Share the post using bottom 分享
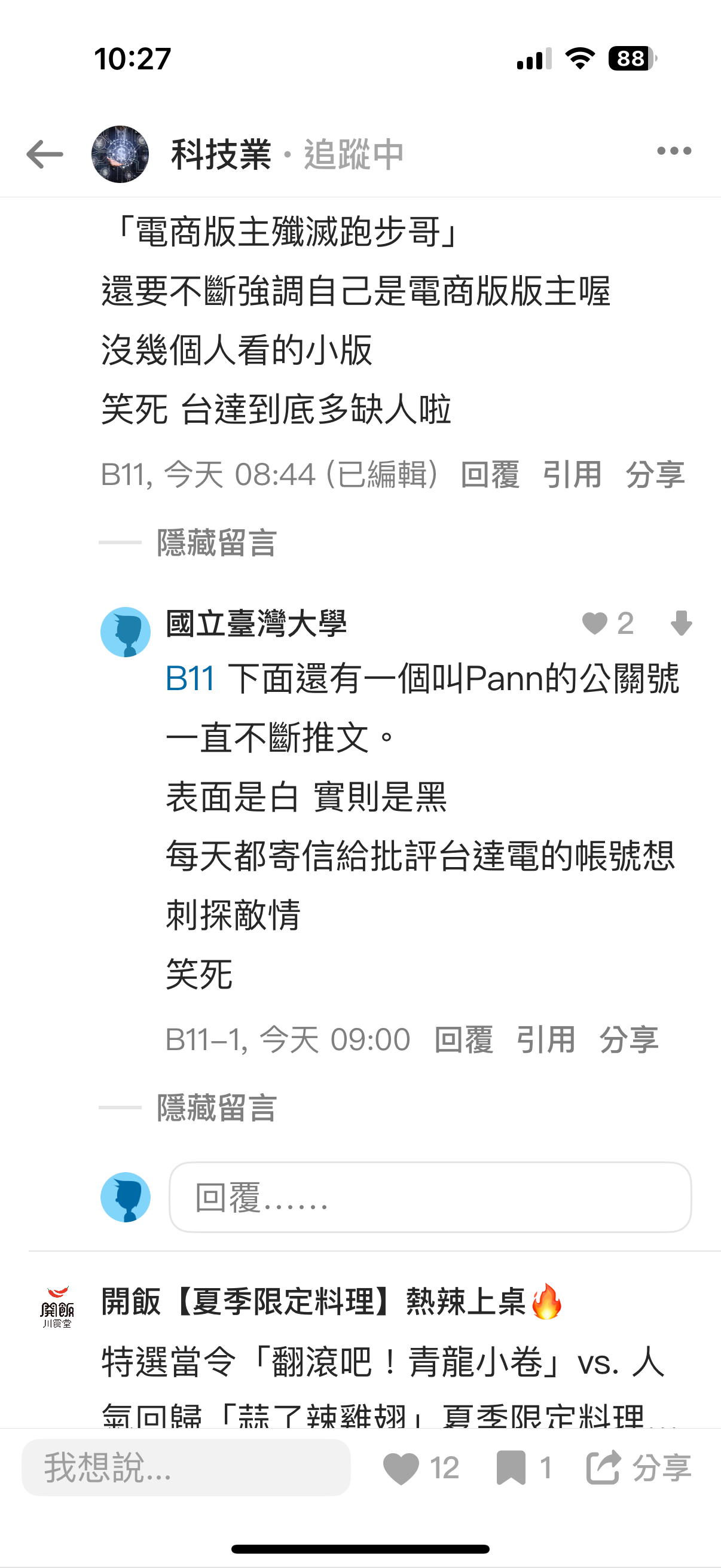The width and height of the screenshot is (721, 1568). 639,1468
